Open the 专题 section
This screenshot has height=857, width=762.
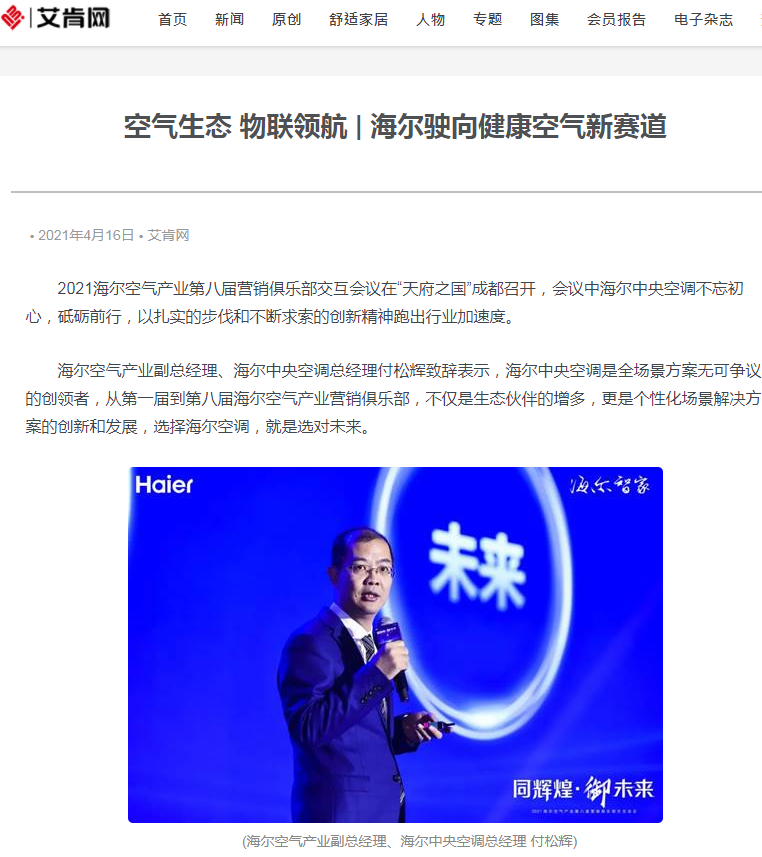pos(487,19)
